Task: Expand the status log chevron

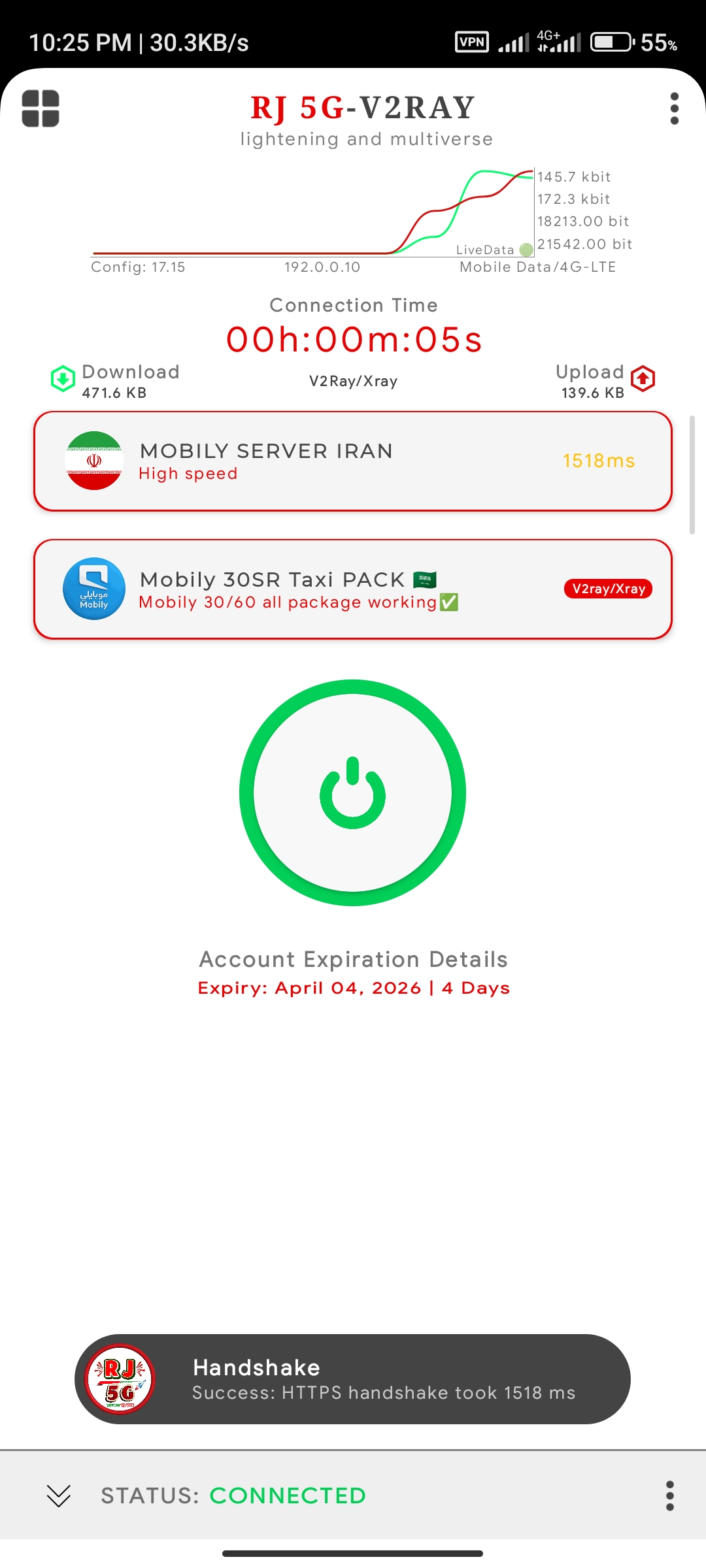Action: click(x=59, y=1495)
